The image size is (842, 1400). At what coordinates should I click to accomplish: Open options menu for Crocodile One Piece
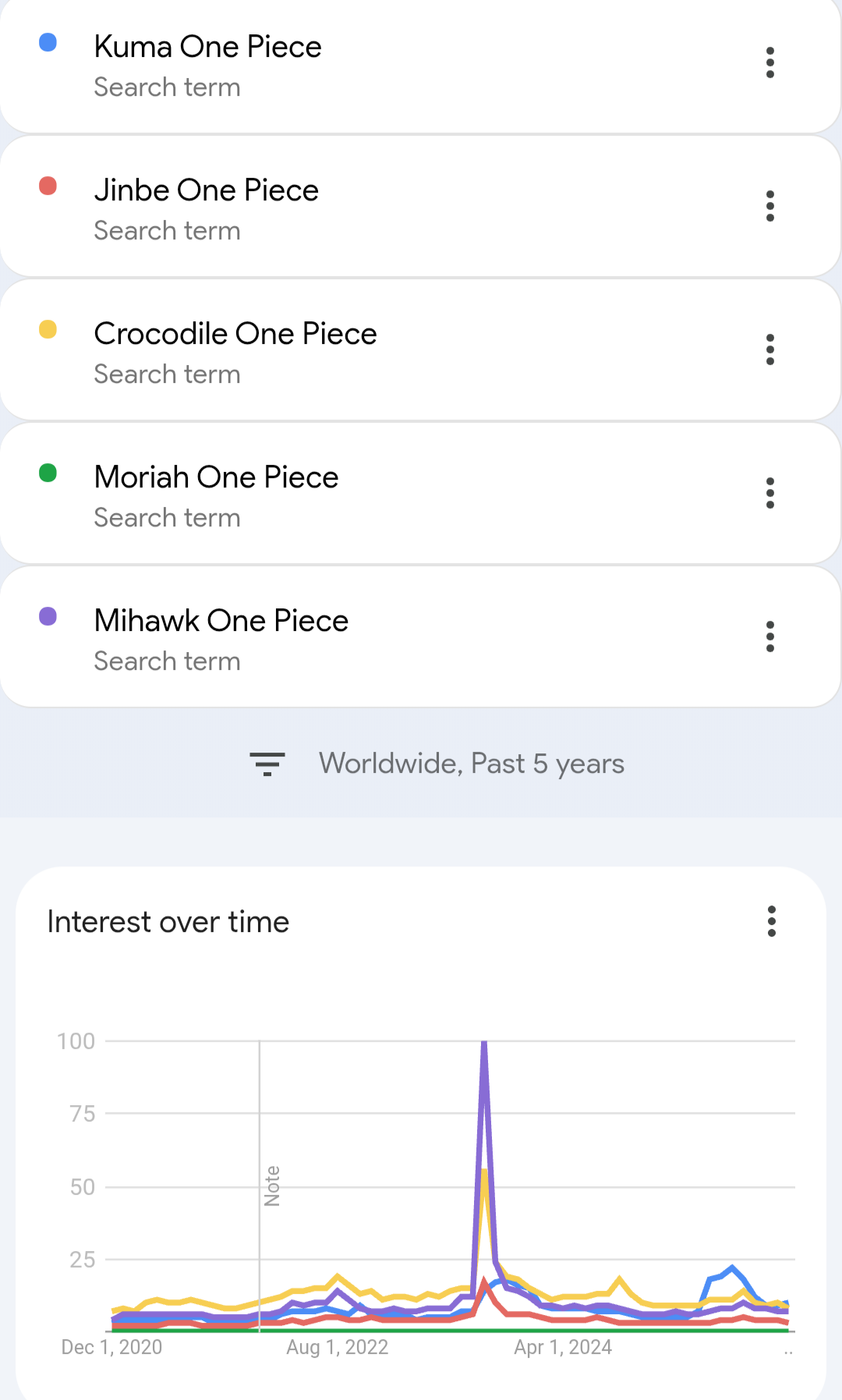coord(770,349)
